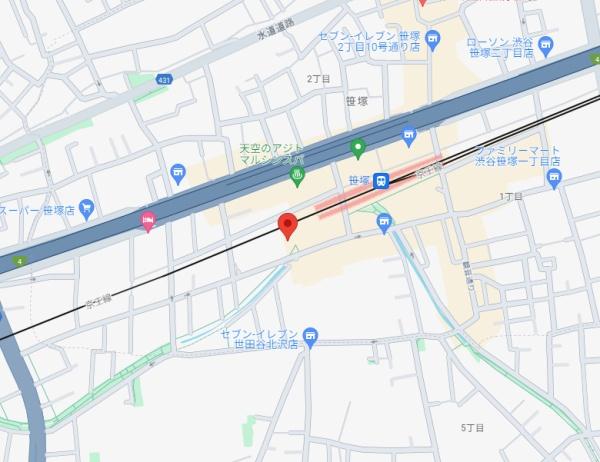Open the pink hotel marker
Viewport: 600px width, 462px height.
[149, 220]
